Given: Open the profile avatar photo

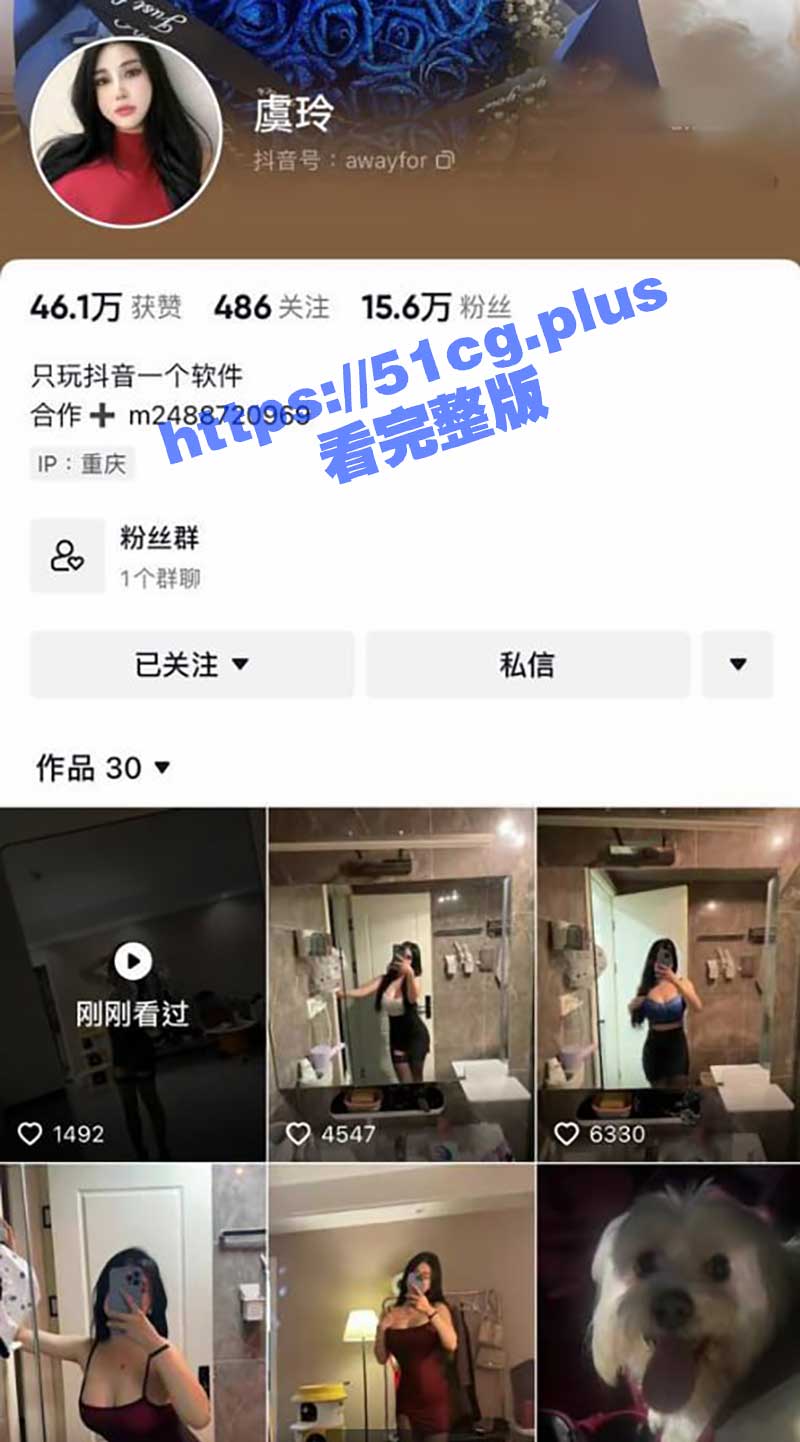Looking at the screenshot, I should [126, 133].
